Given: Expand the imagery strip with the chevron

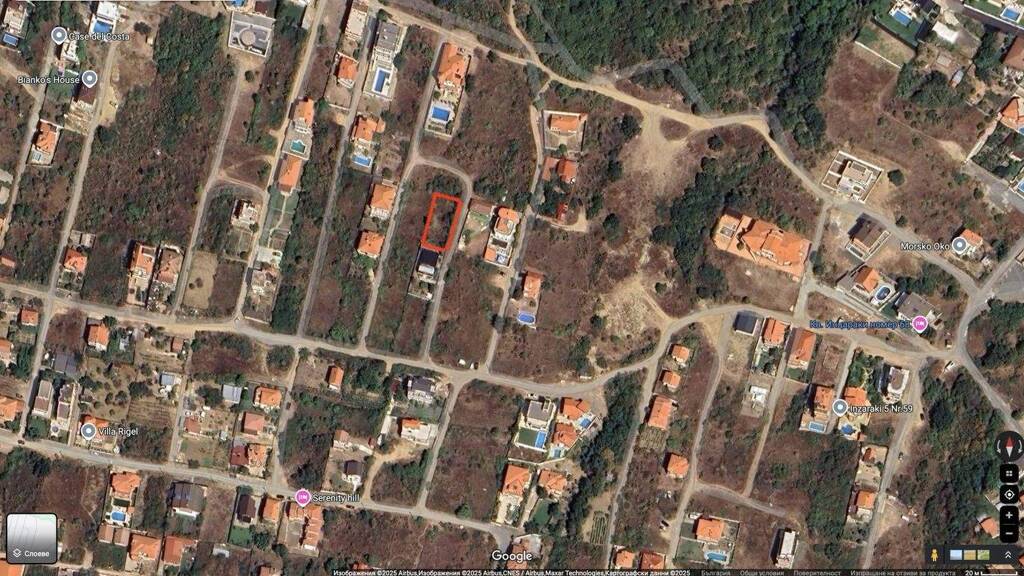Looking at the screenshot, I should tap(1009, 555).
